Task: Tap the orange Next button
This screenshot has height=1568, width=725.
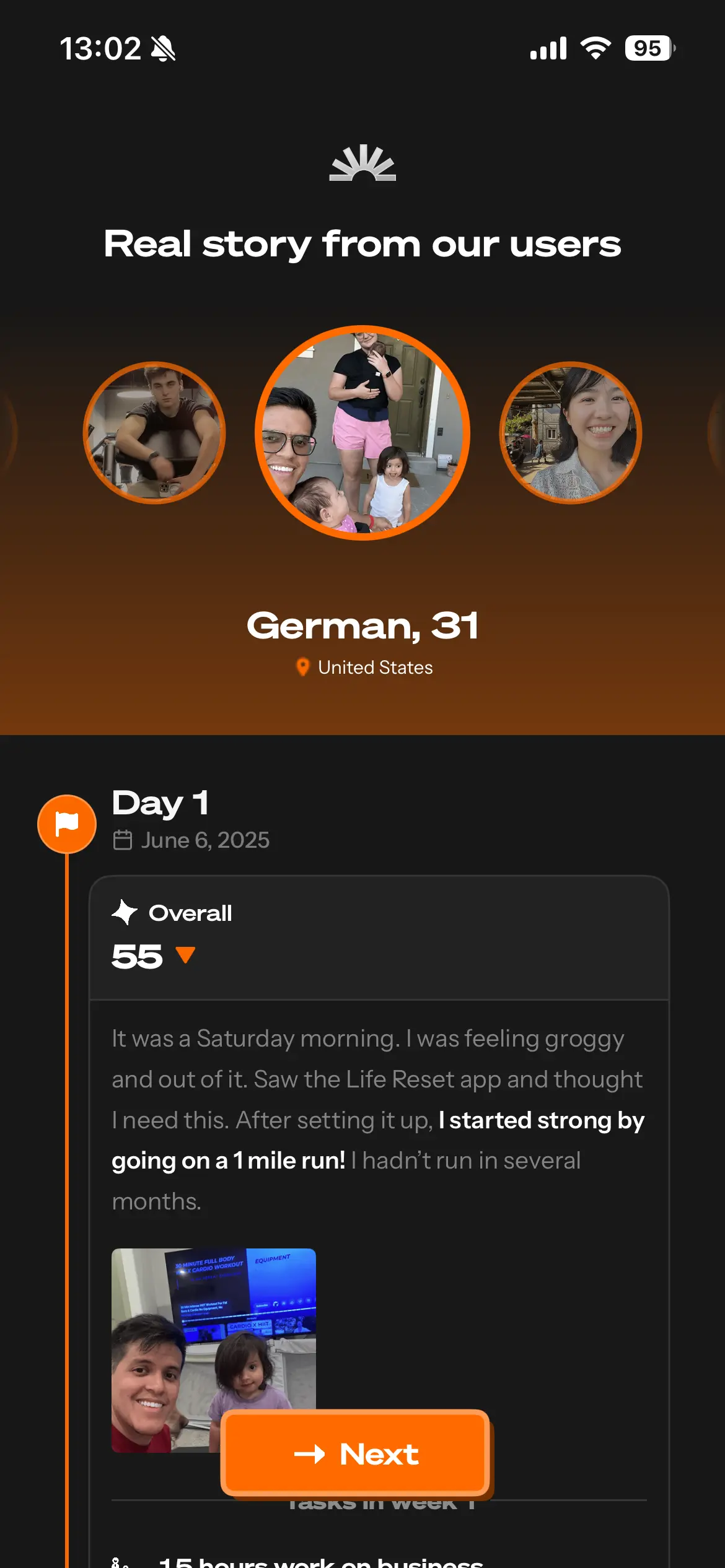Action: [x=356, y=1453]
